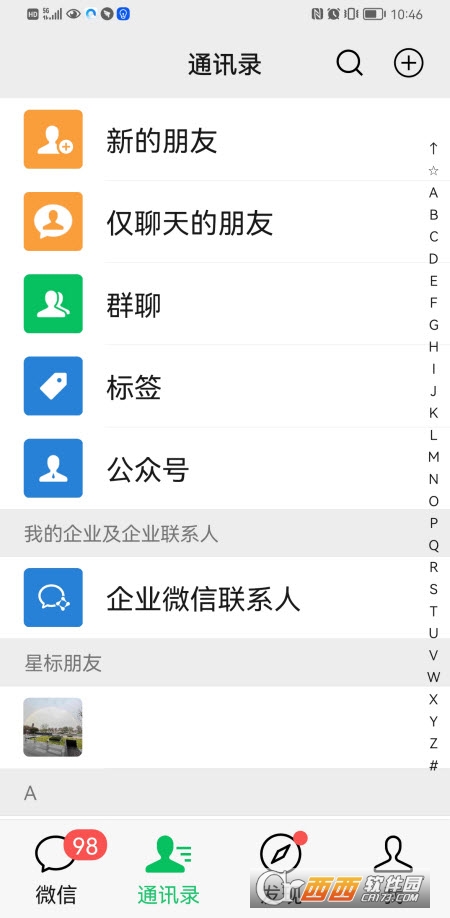
Task: Select the 通讯录 contacts tab
Action: [169, 868]
